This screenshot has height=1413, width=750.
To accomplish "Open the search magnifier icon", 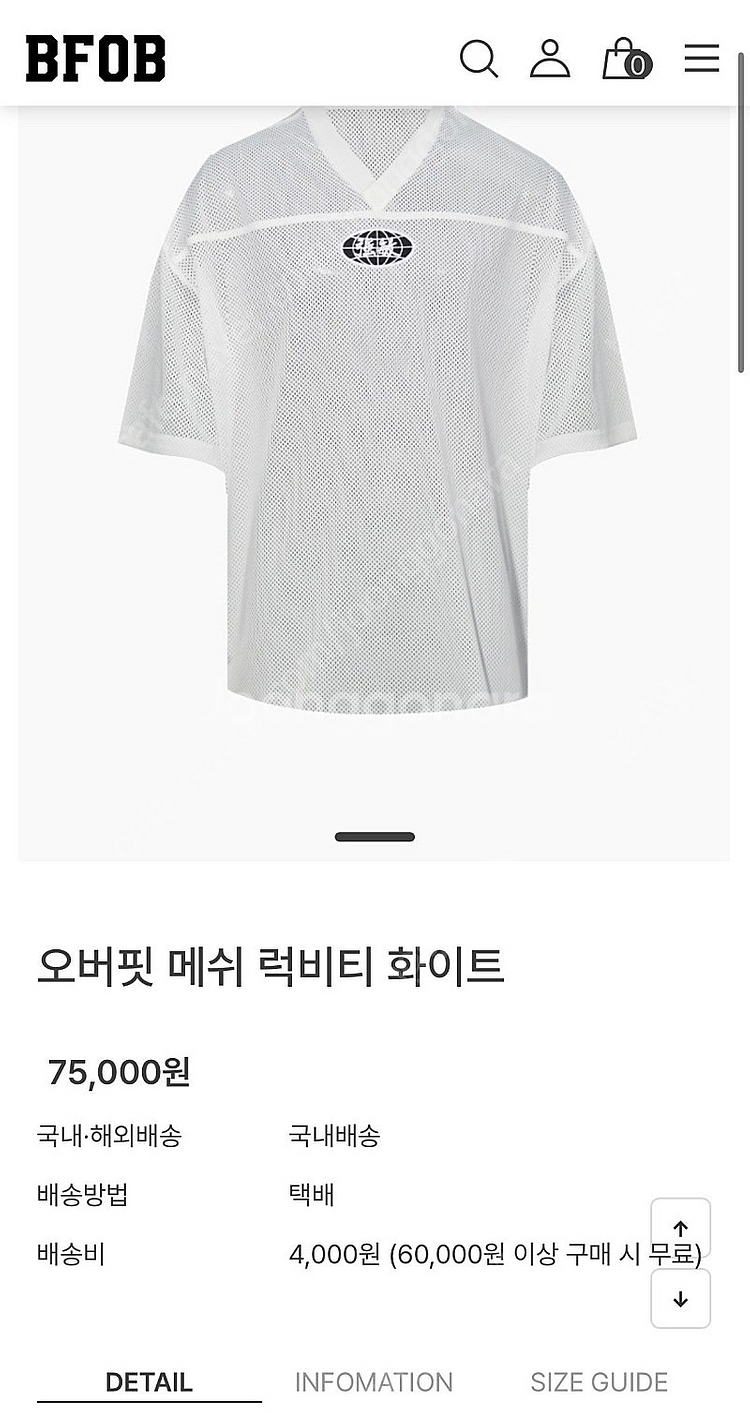I will tap(479, 59).
